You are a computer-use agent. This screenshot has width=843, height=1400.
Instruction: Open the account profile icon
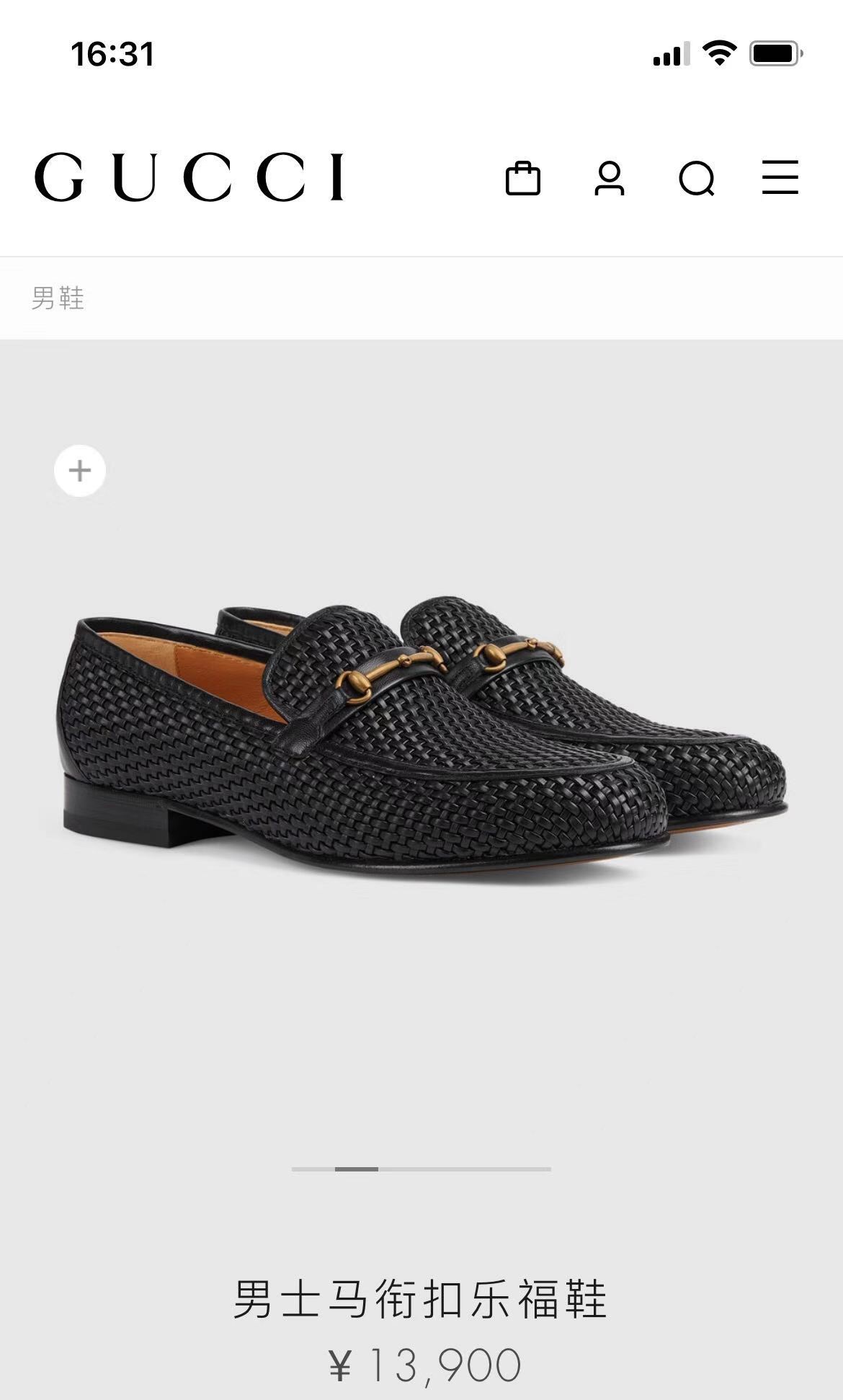click(x=610, y=178)
